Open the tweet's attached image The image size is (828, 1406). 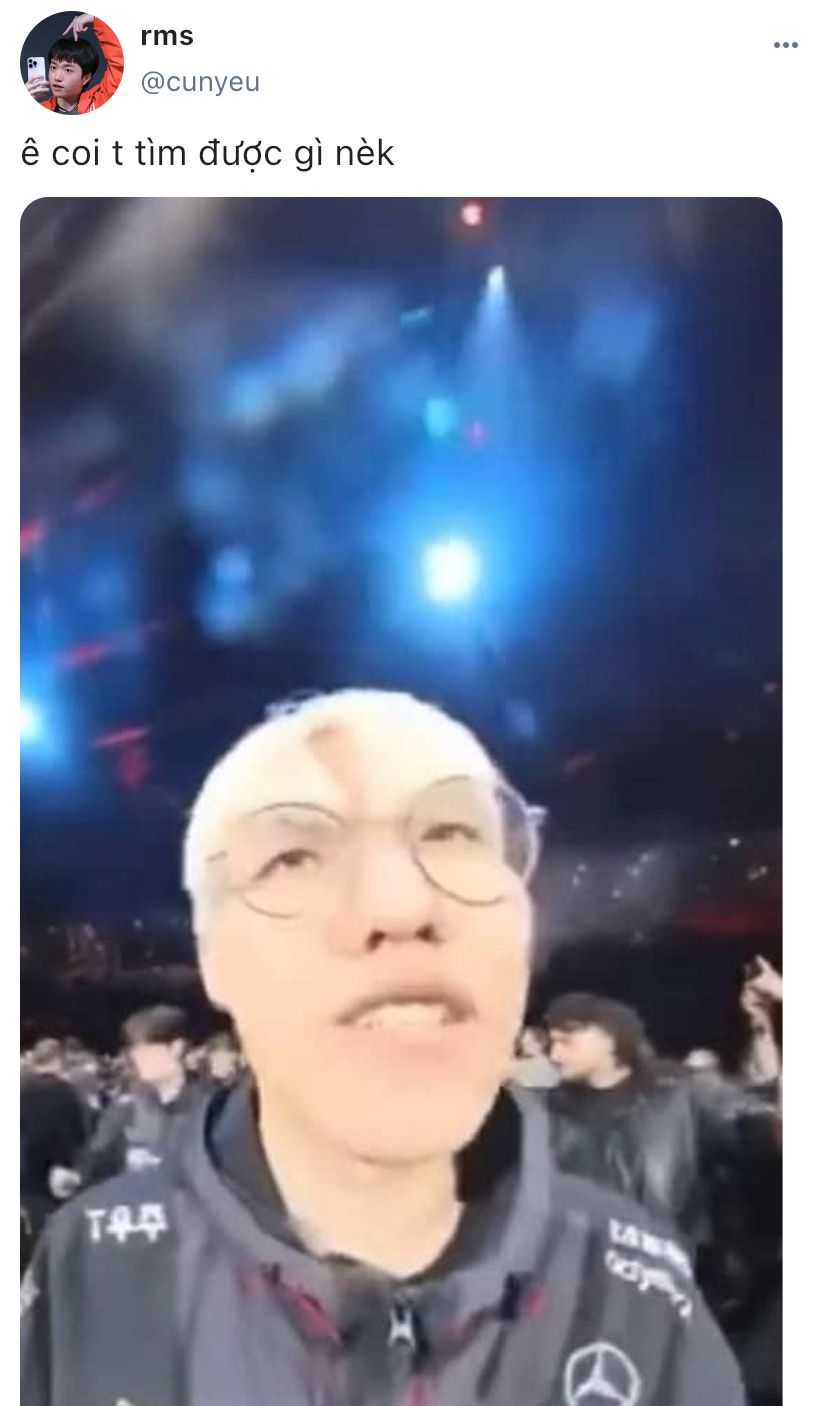(x=401, y=801)
